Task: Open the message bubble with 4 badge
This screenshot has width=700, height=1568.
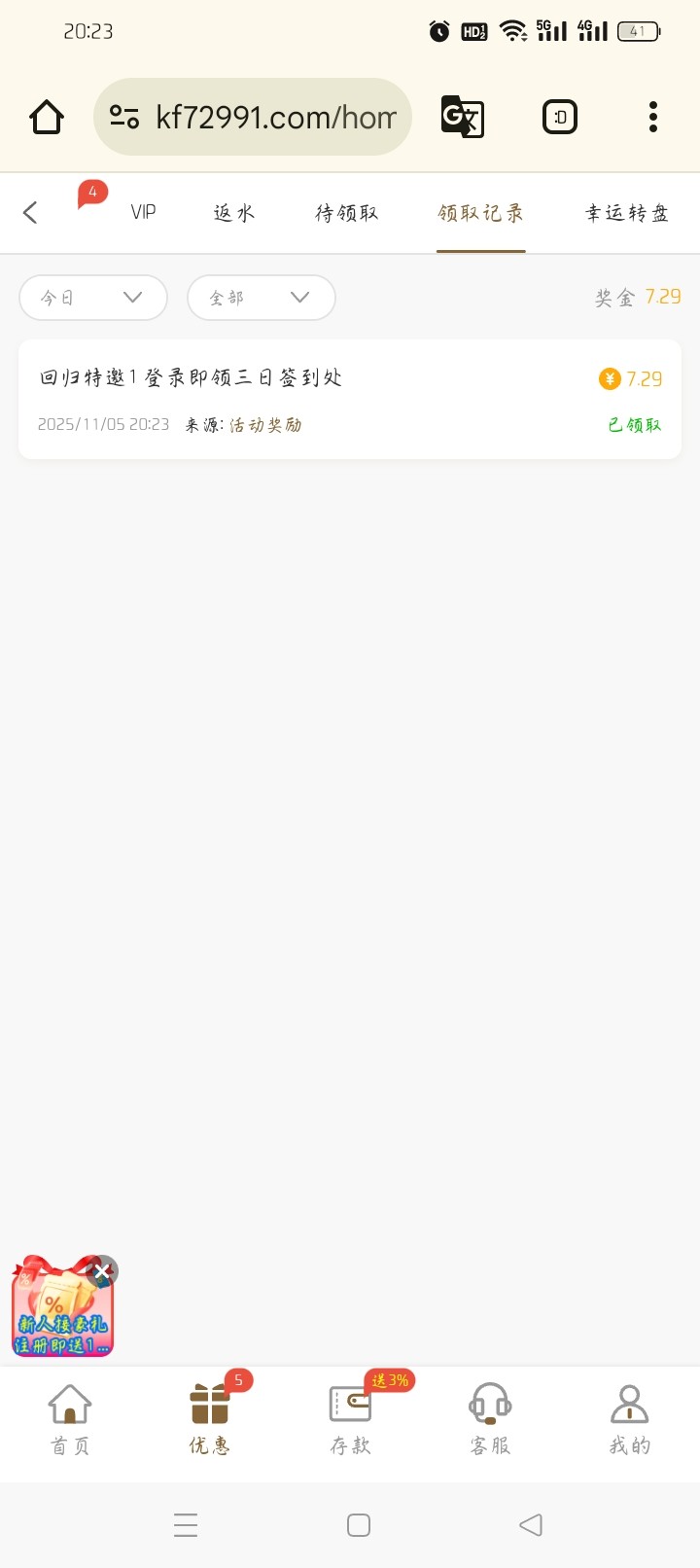Action: [x=91, y=195]
